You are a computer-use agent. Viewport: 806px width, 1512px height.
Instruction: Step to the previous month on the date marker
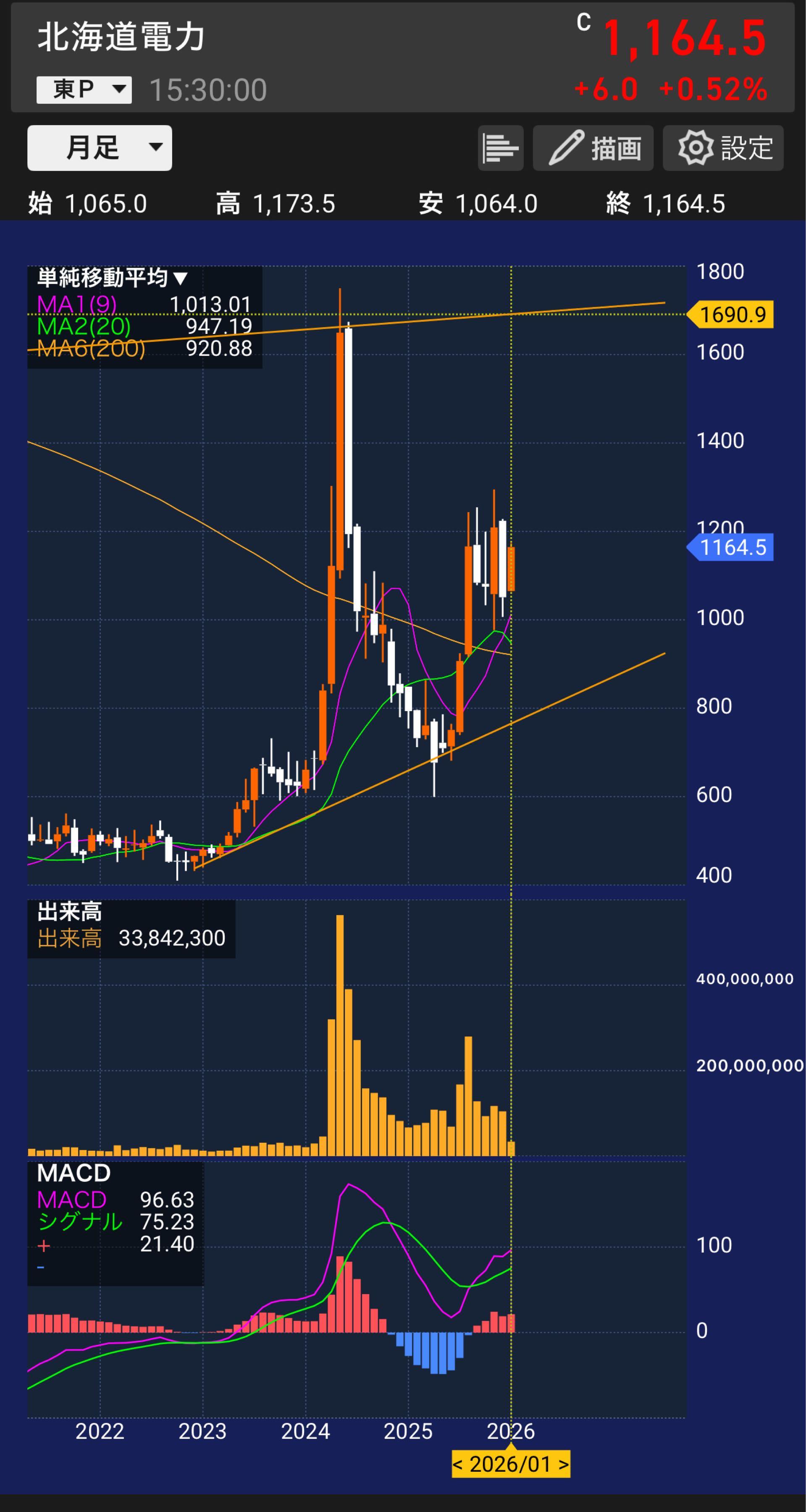pyautogui.click(x=458, y=1464)
